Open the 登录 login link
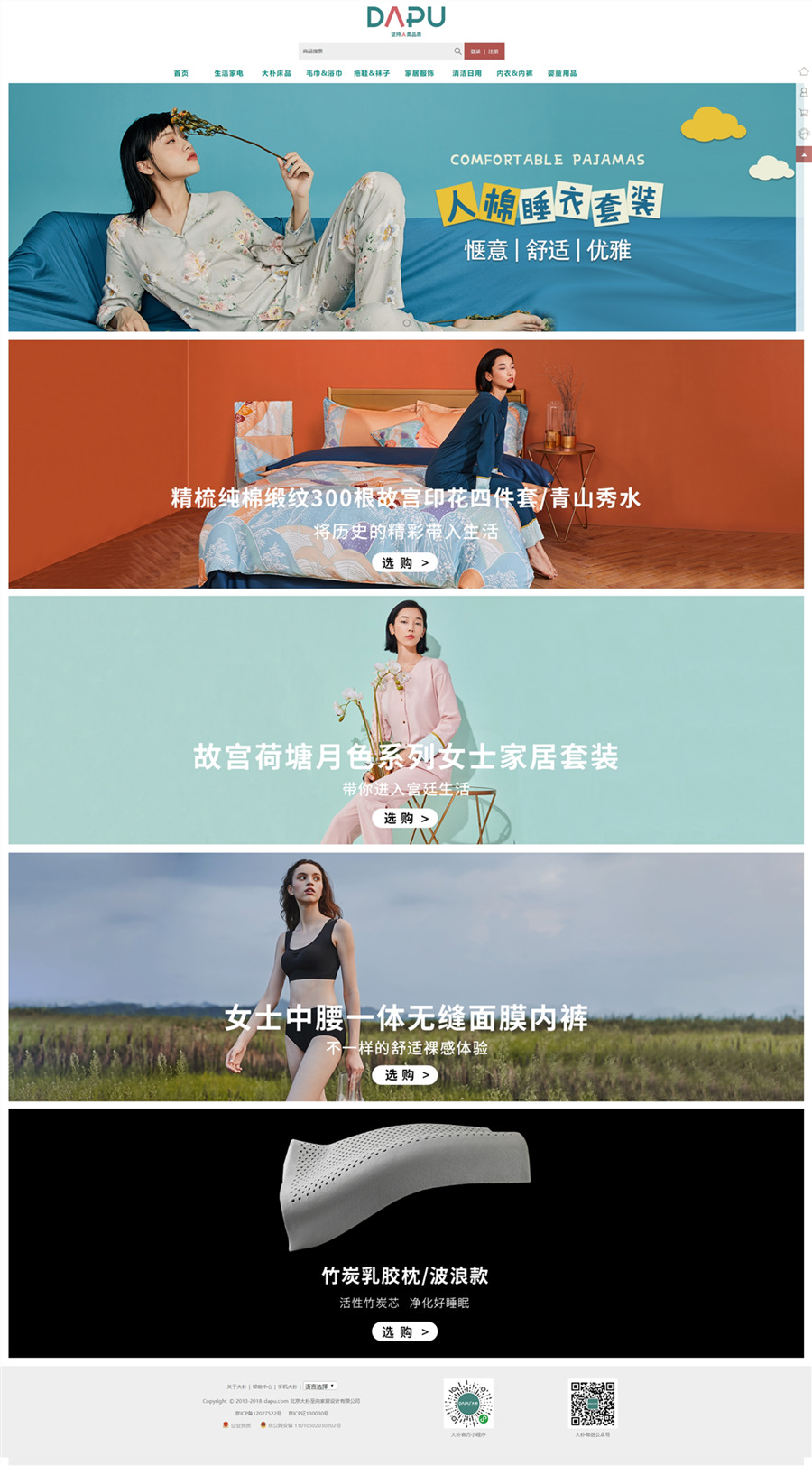The image size is (812, 1466). pyautogui.click(x=475, y=51)
